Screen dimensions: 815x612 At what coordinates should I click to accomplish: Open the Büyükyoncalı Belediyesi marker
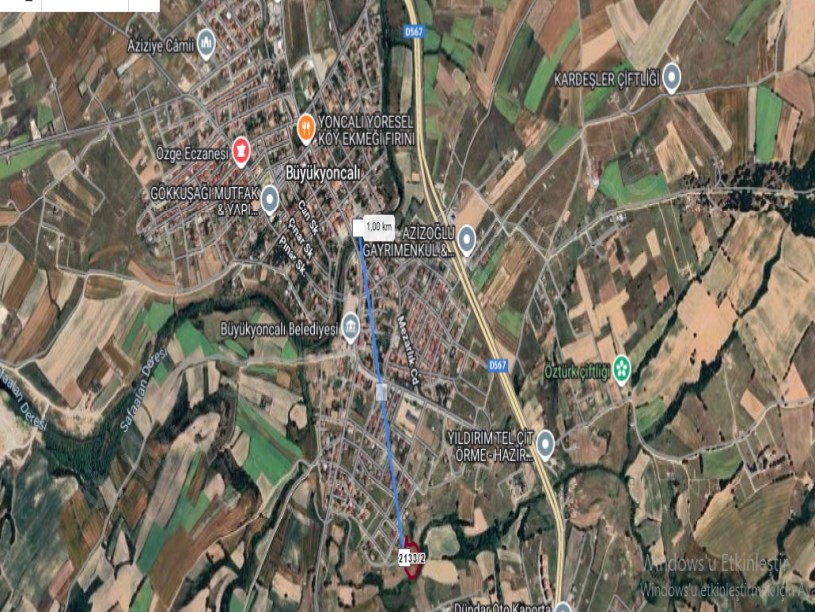pyautogui.click(x=350, y=326)
